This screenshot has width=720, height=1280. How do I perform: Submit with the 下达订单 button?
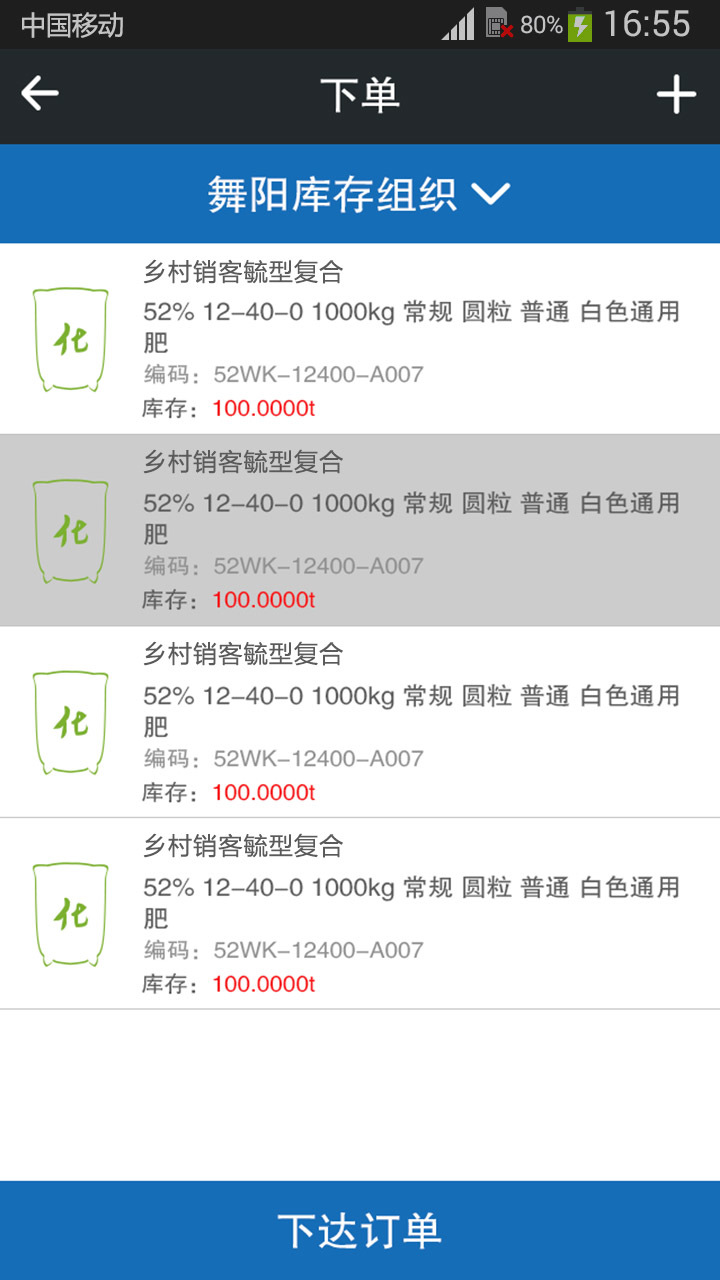[x=360, y=1230]
